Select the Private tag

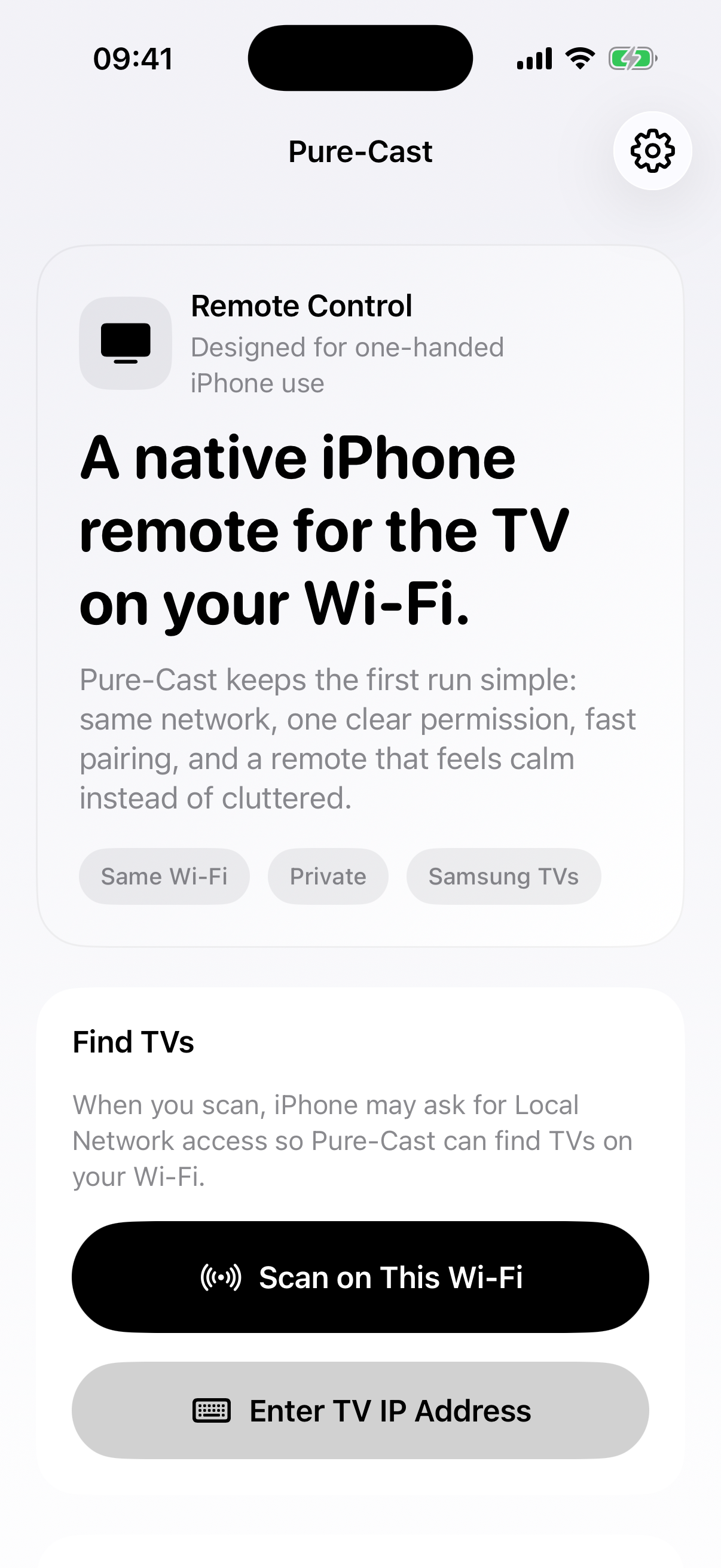click(x=328, y=876)
